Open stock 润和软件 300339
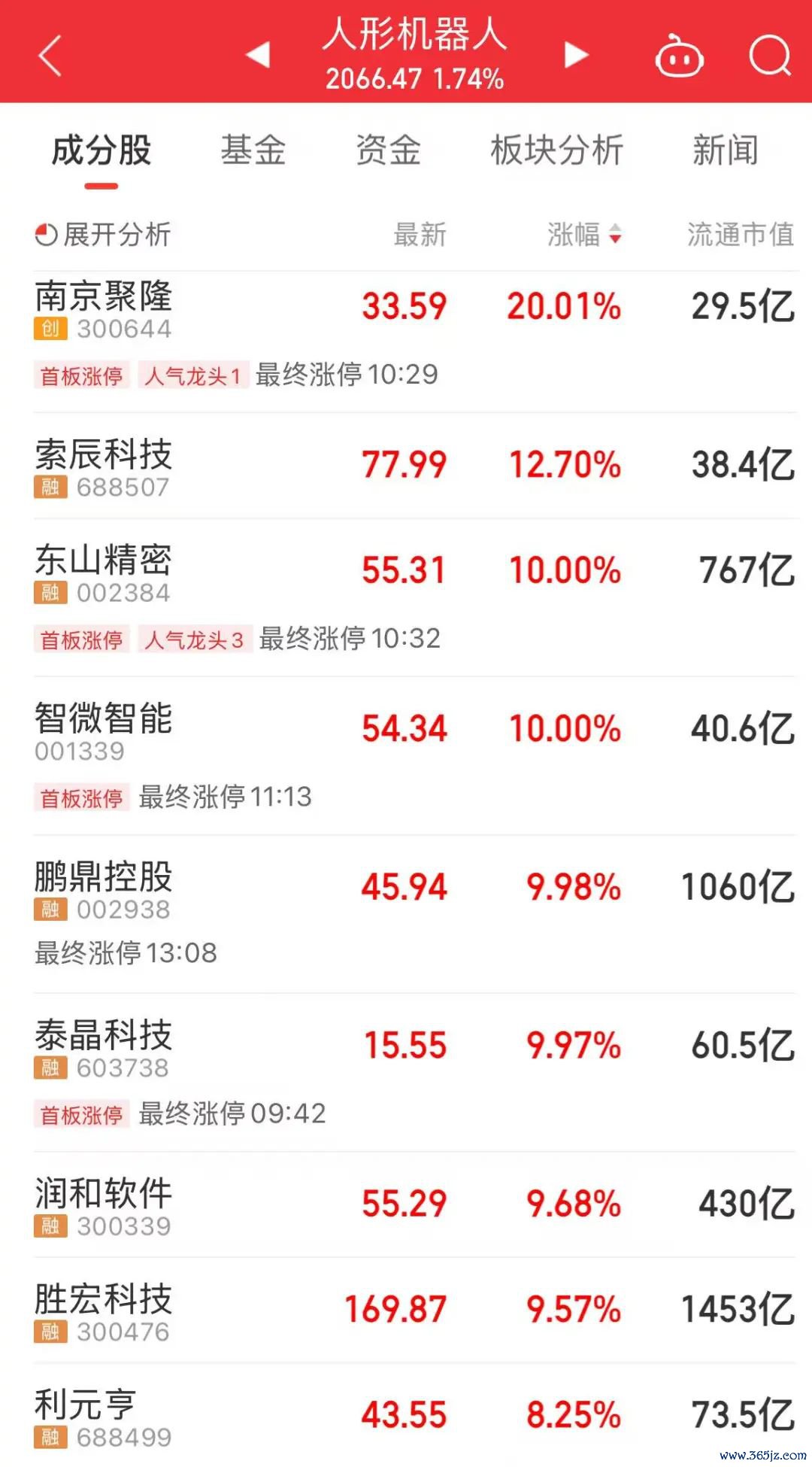Screen dimensions: 812x1467 click(415, 1204)
